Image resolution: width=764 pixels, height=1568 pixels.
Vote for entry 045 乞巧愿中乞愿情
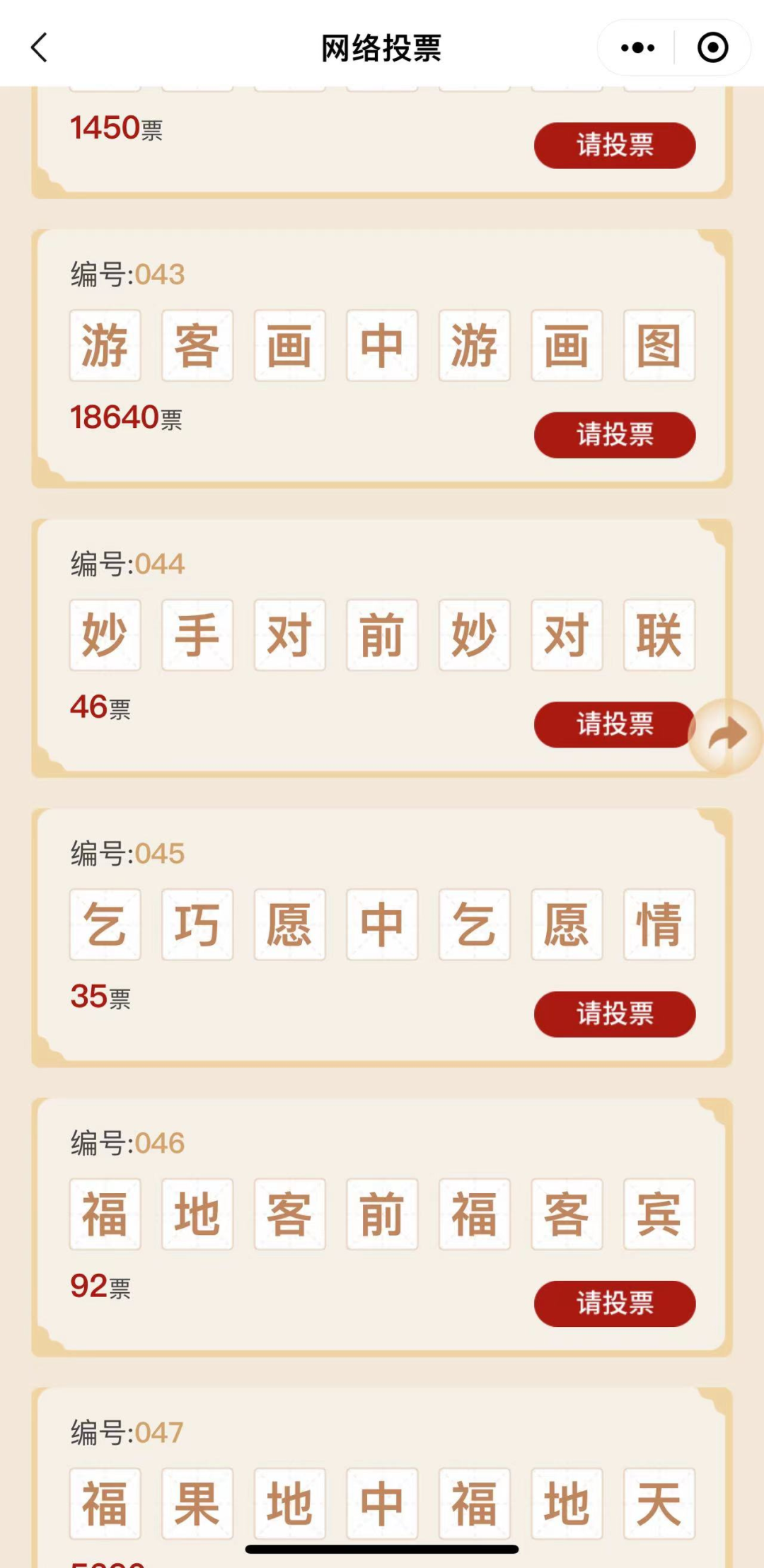(x=615, y=1014)
